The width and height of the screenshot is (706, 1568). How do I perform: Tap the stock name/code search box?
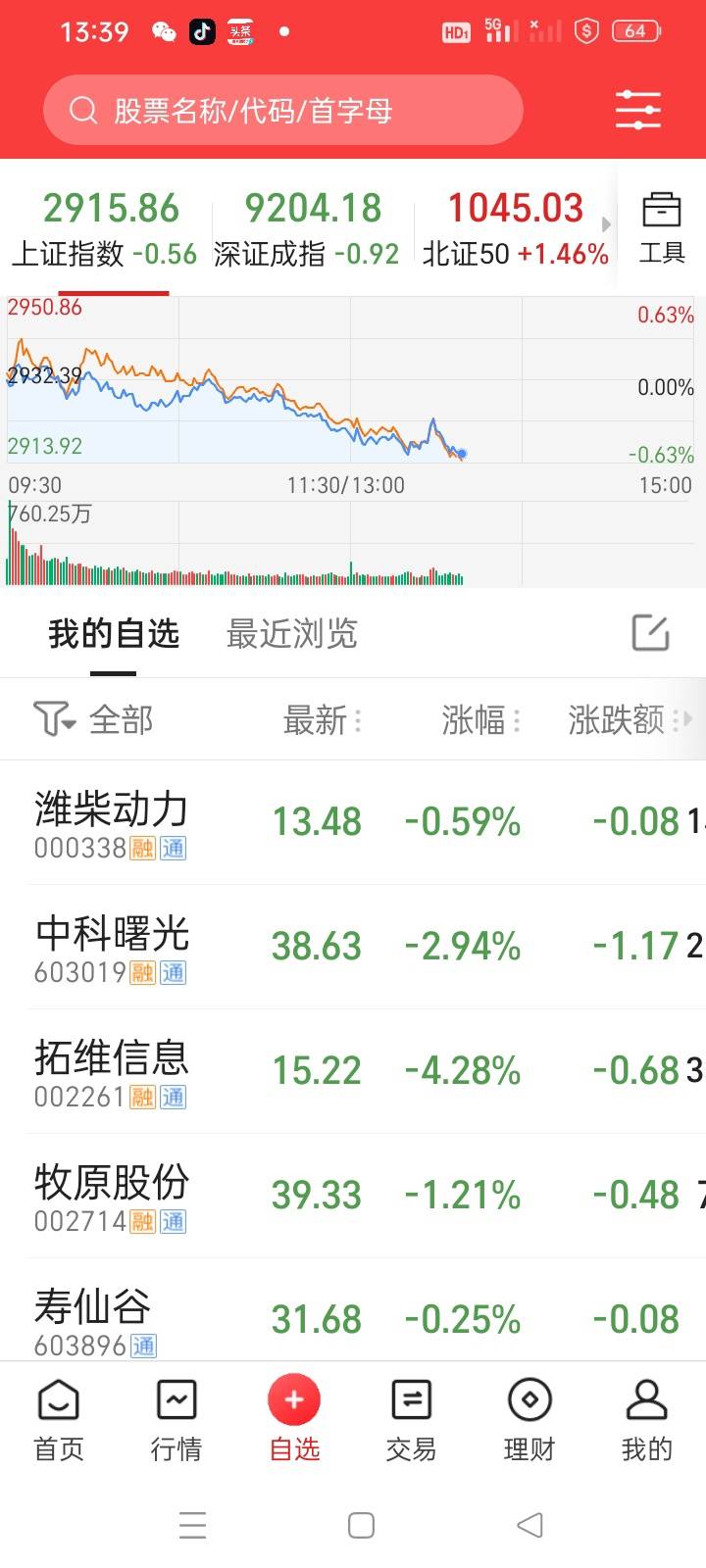(282, 110)
